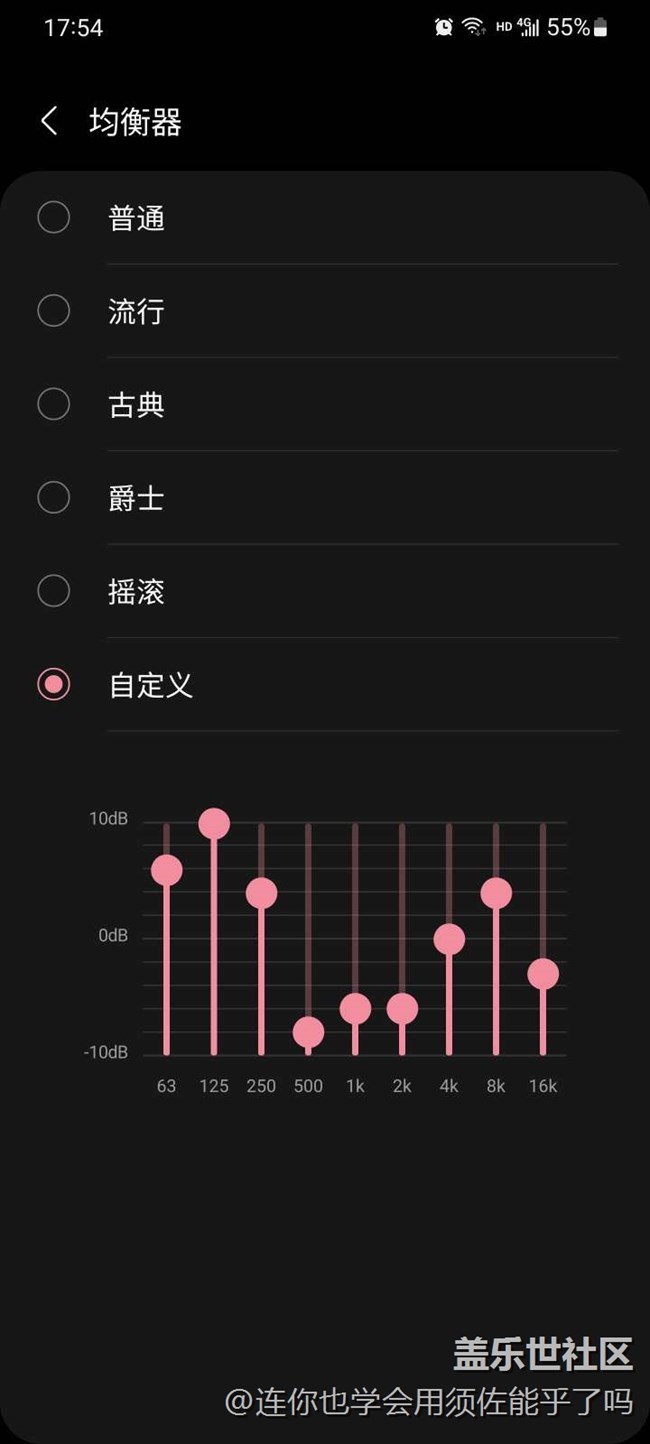Choose the 流行 preset
650x1444 pixels.
[54, 311]
